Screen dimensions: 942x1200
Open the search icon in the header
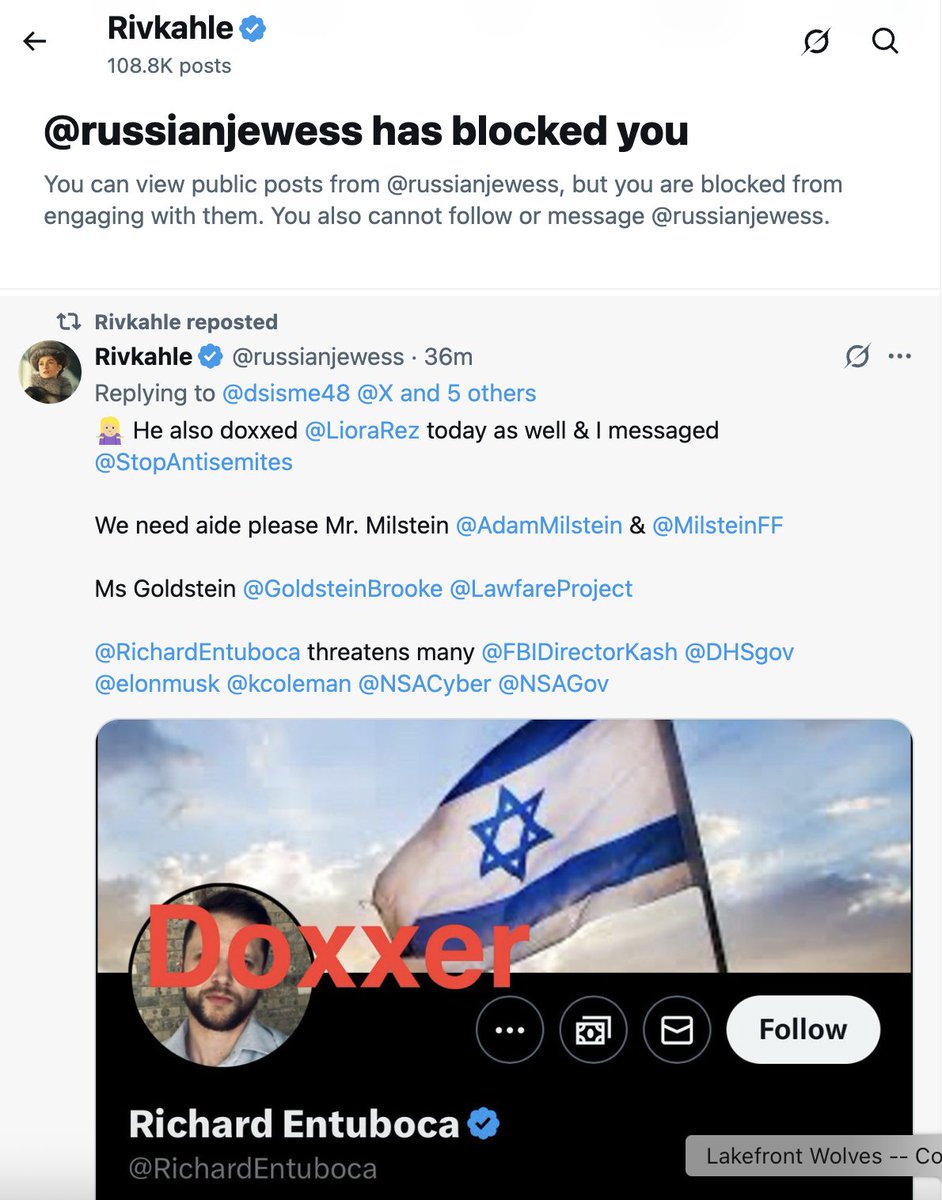pos(885,41)
